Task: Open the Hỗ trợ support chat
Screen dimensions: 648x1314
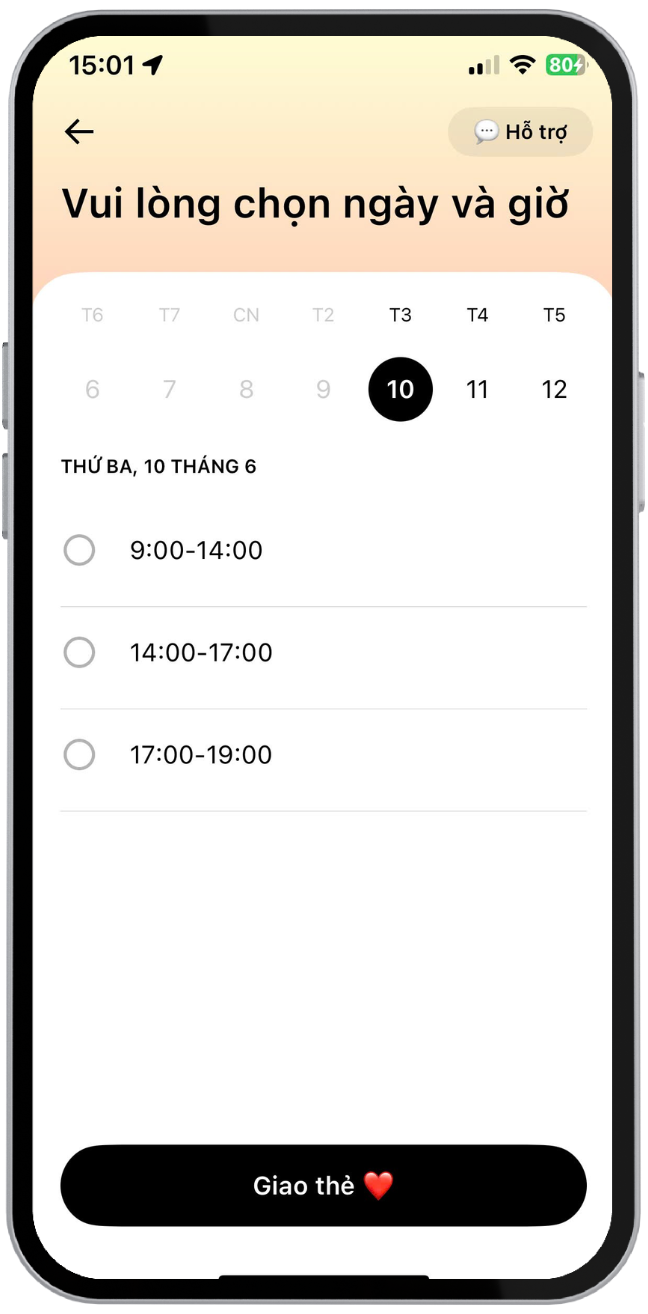Action: [520, 132]
